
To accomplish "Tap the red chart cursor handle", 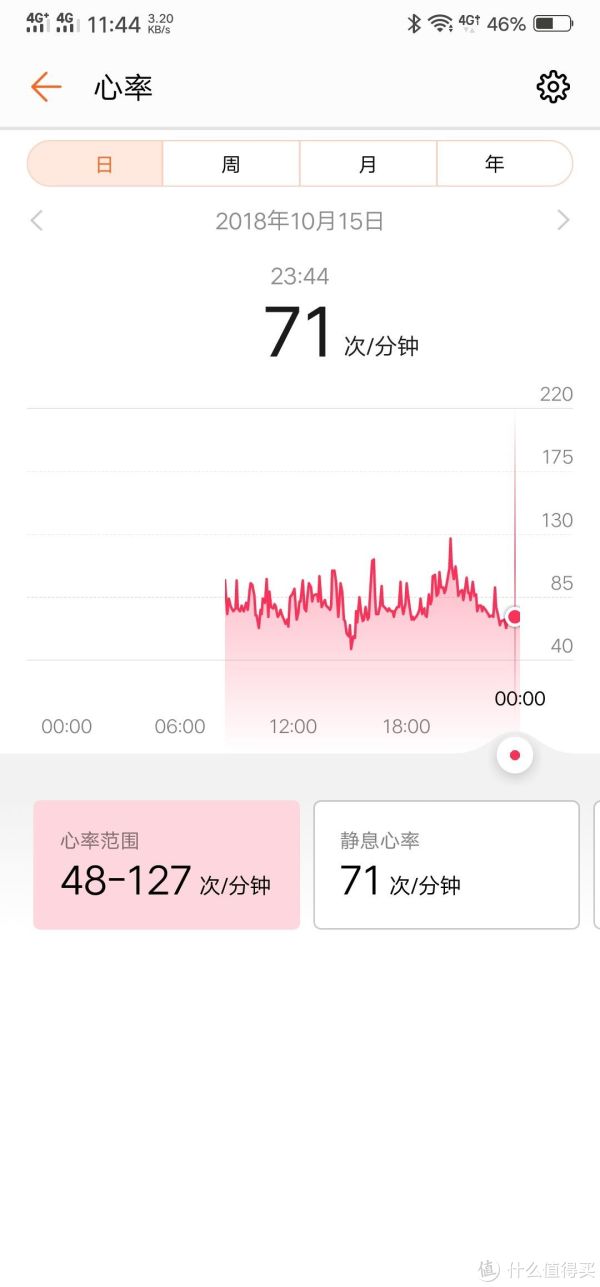I will [x=515, y=755].
